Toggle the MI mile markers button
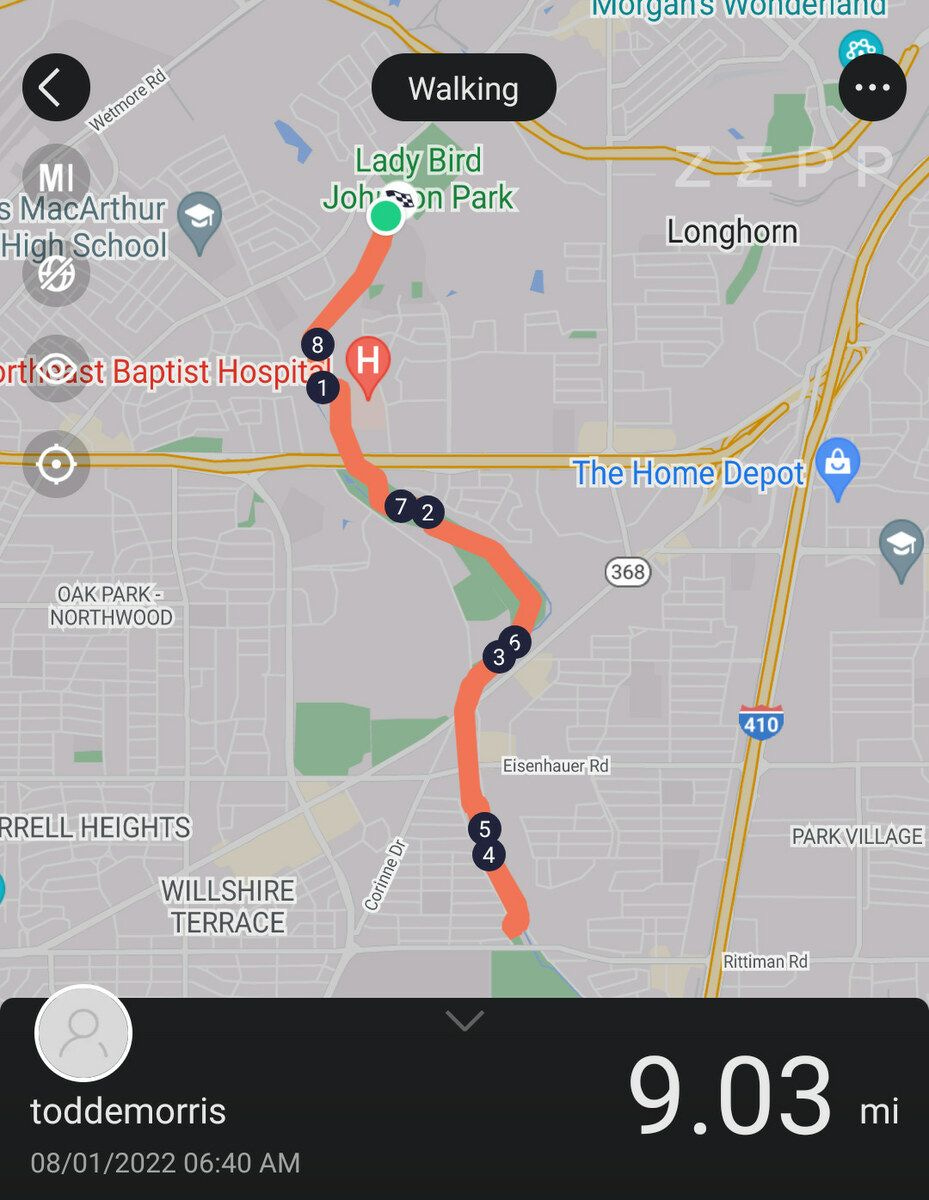The height and width of the screenshot is (1200, 929). tap(56, 180)
